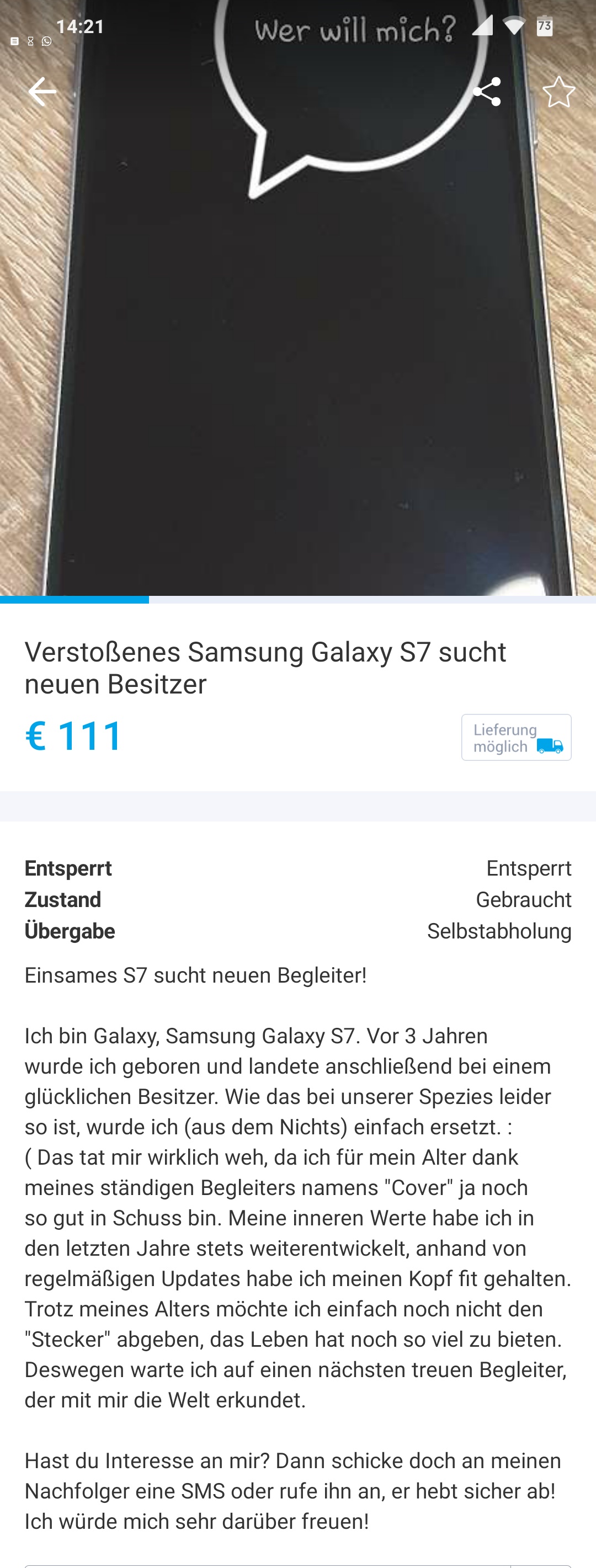Screen dimensions: 596x1568
Task: Tap the SMS notification icon top left
Action: pos(13,42)
